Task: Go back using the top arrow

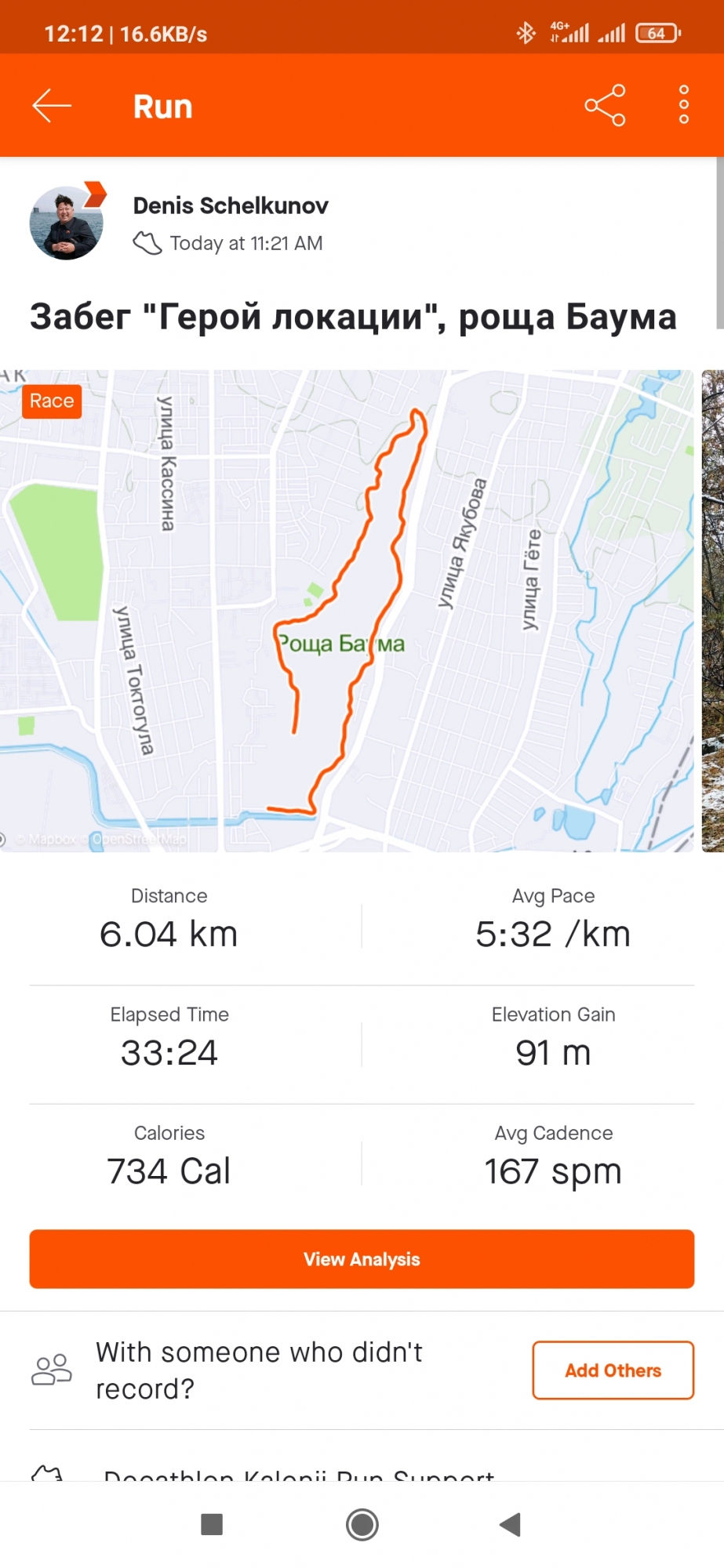Action: click(x=52, y=106)
